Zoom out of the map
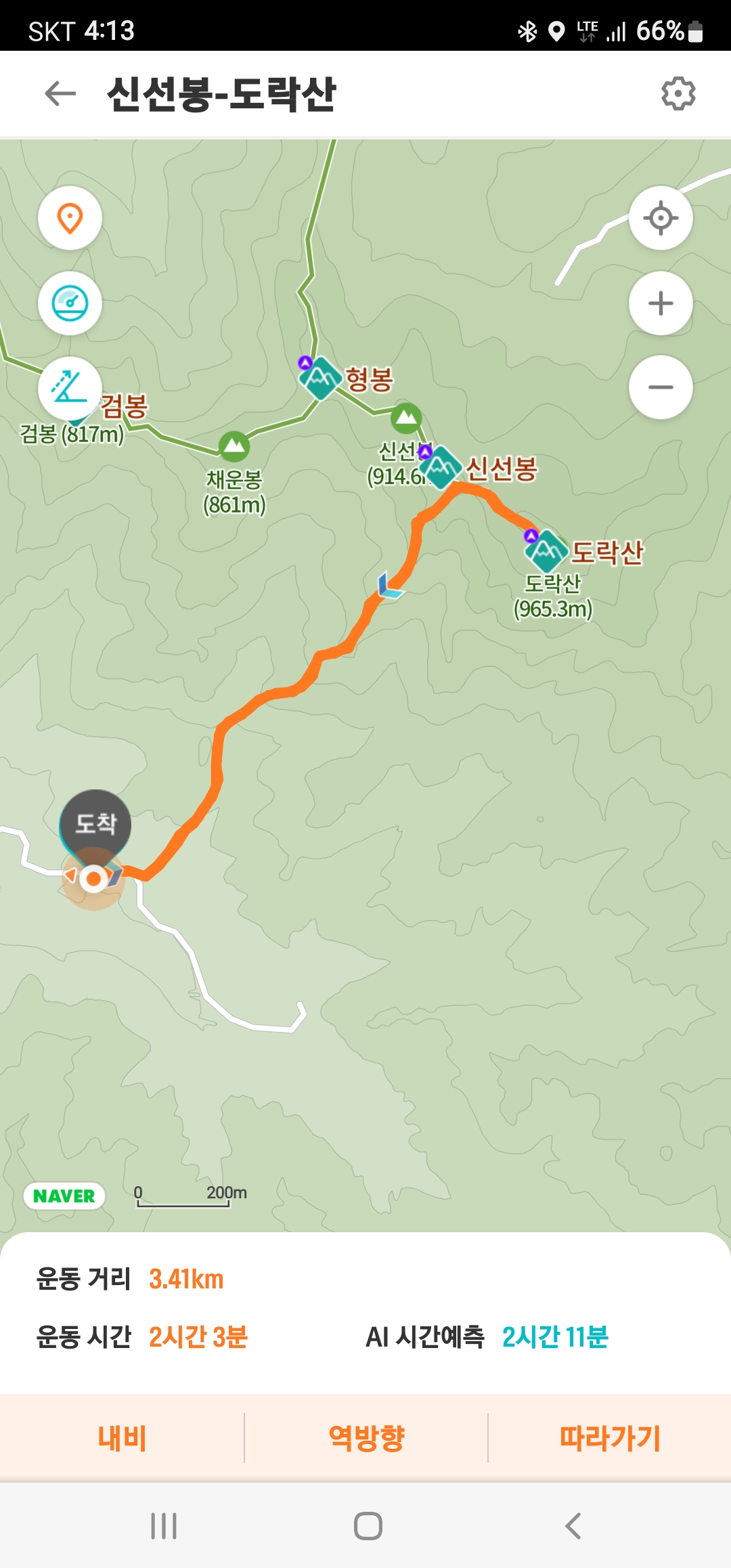The height and width of the screenshot is (1568, 731). 661,387
